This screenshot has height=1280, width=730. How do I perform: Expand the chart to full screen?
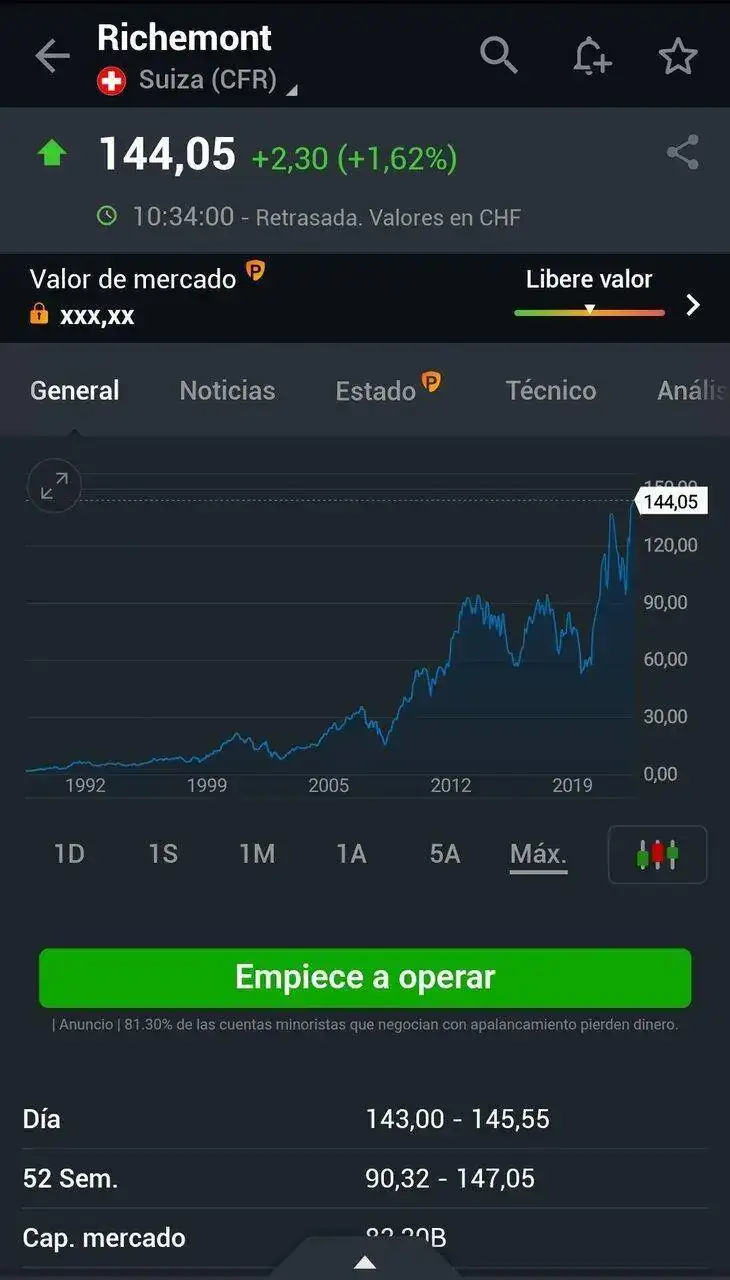click(54, 486)
